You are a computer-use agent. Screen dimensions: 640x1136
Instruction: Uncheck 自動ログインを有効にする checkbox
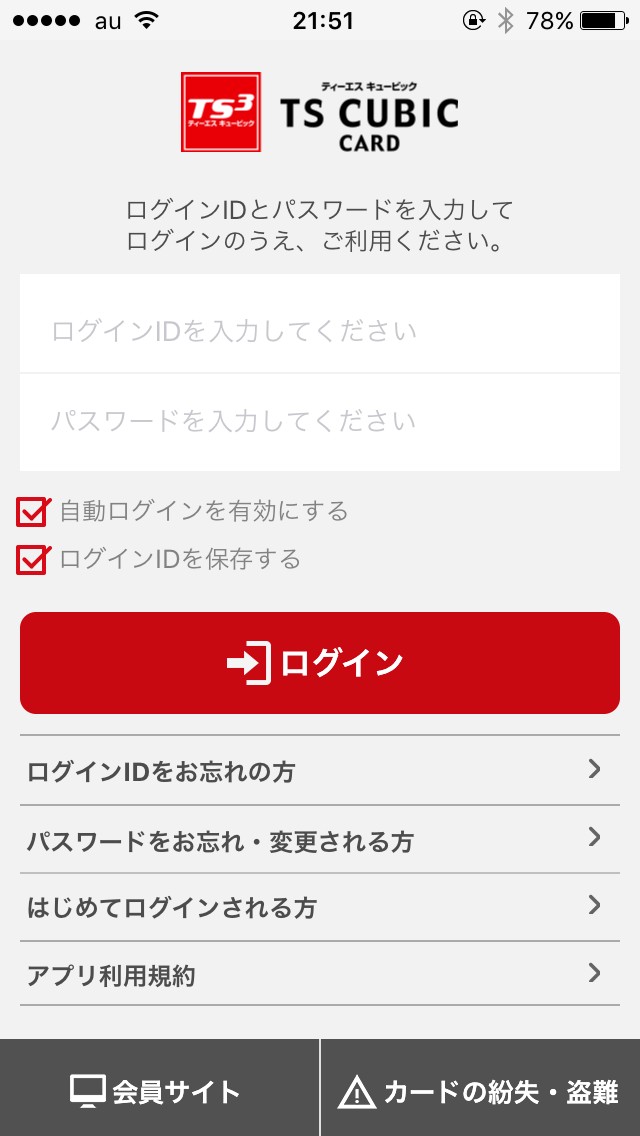pos(32,512)
